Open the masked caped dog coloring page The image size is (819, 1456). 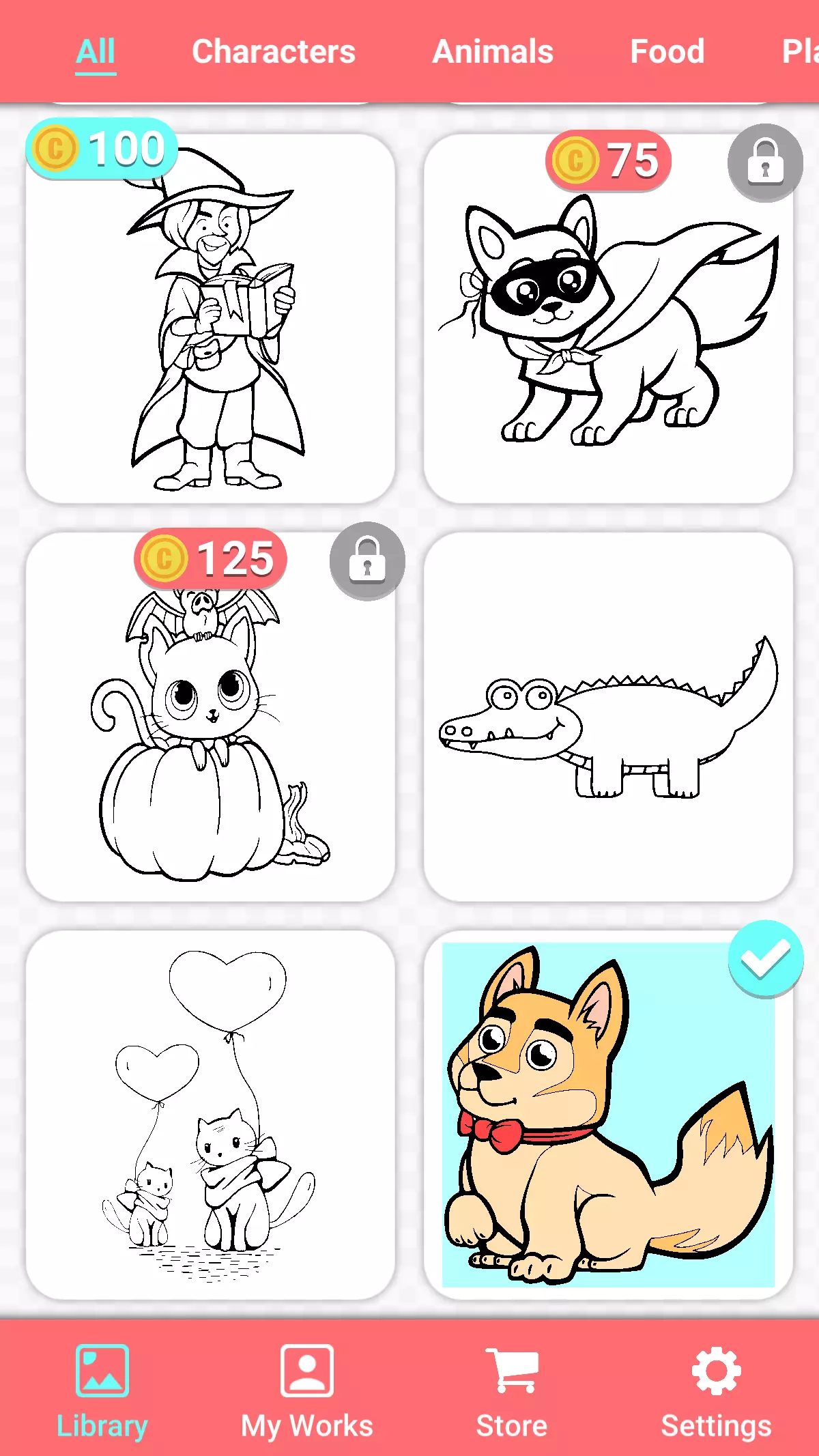pyautogui.click(x=608, y=319)
